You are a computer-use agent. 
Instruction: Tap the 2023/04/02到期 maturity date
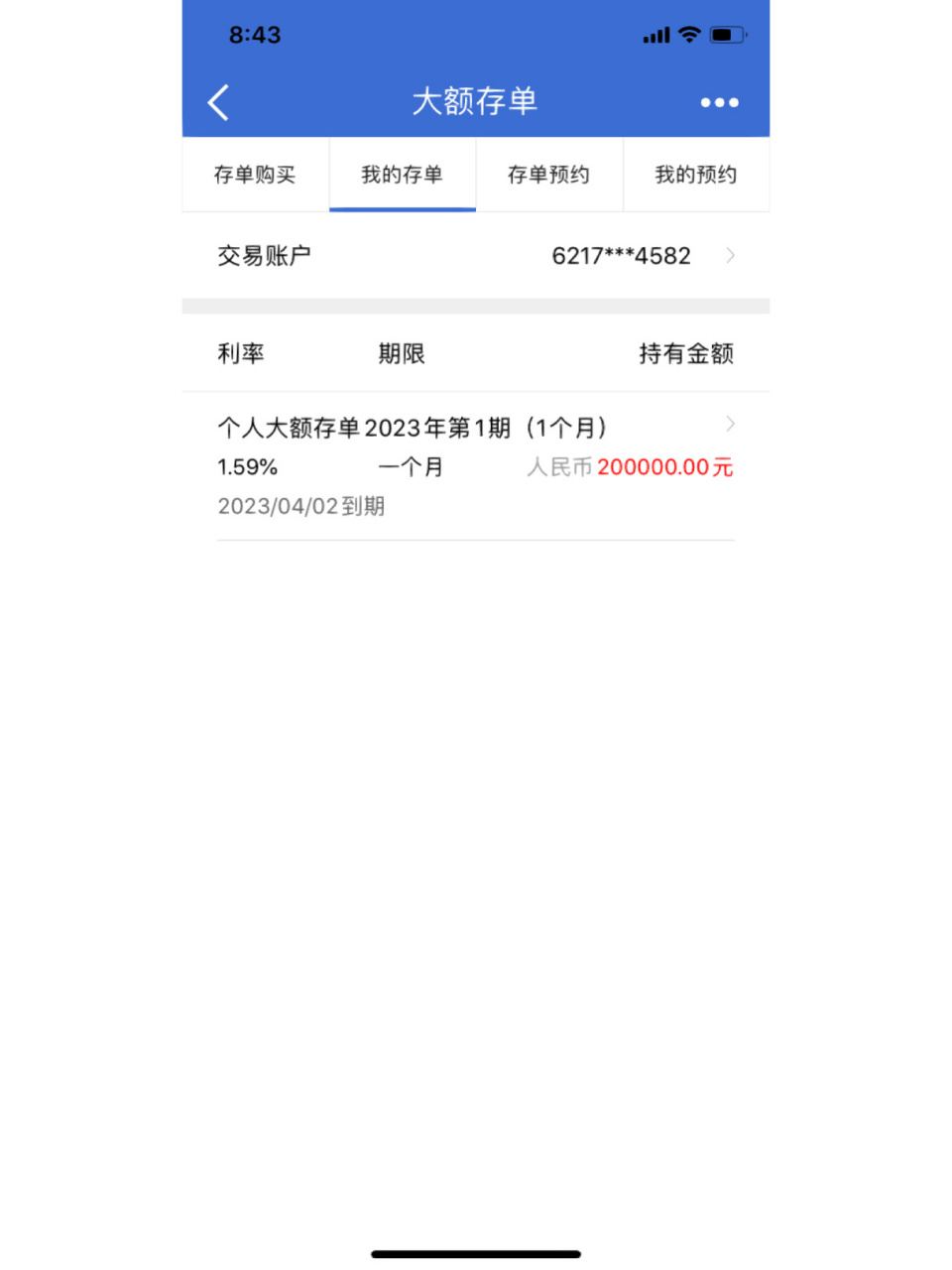pos(300,506)
